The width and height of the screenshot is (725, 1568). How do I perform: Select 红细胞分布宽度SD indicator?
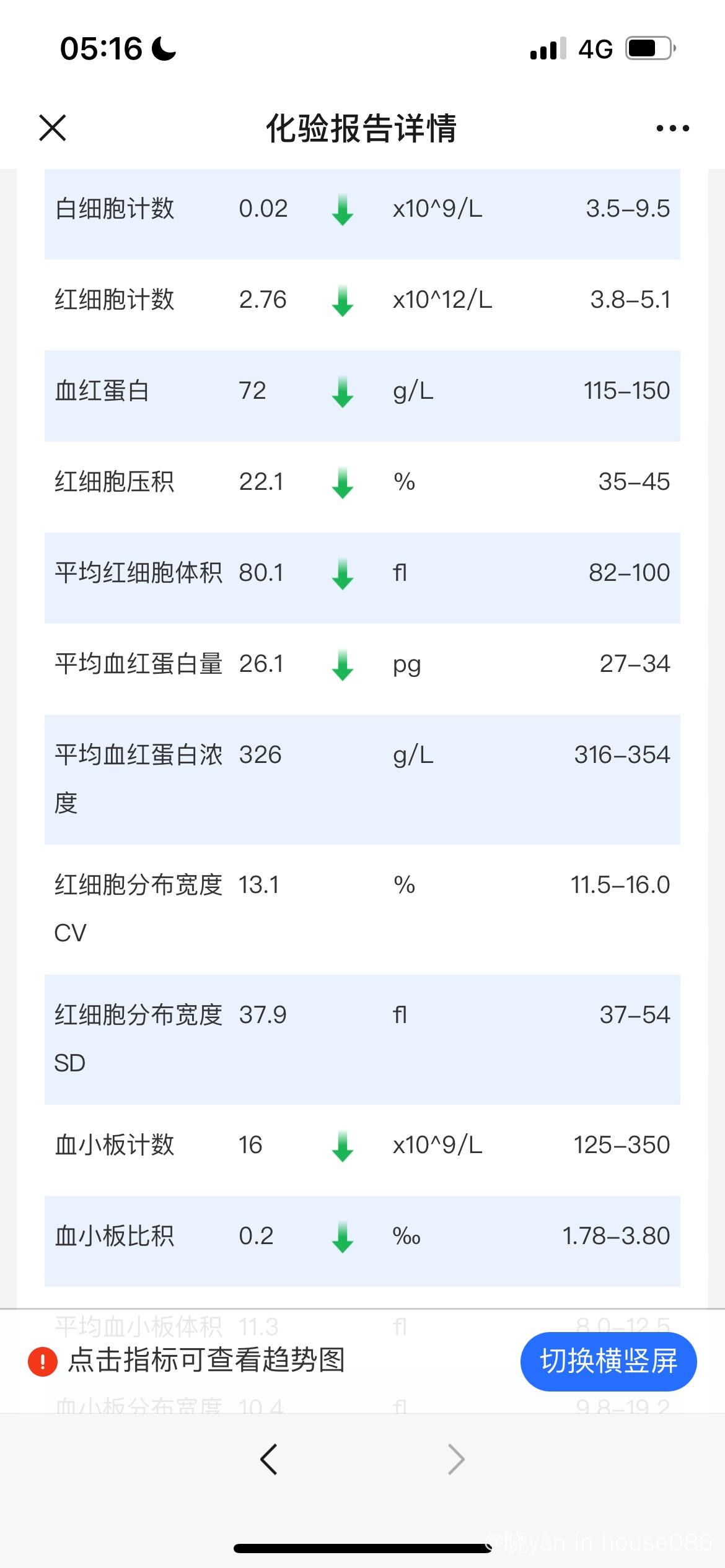coord(362,1040)
